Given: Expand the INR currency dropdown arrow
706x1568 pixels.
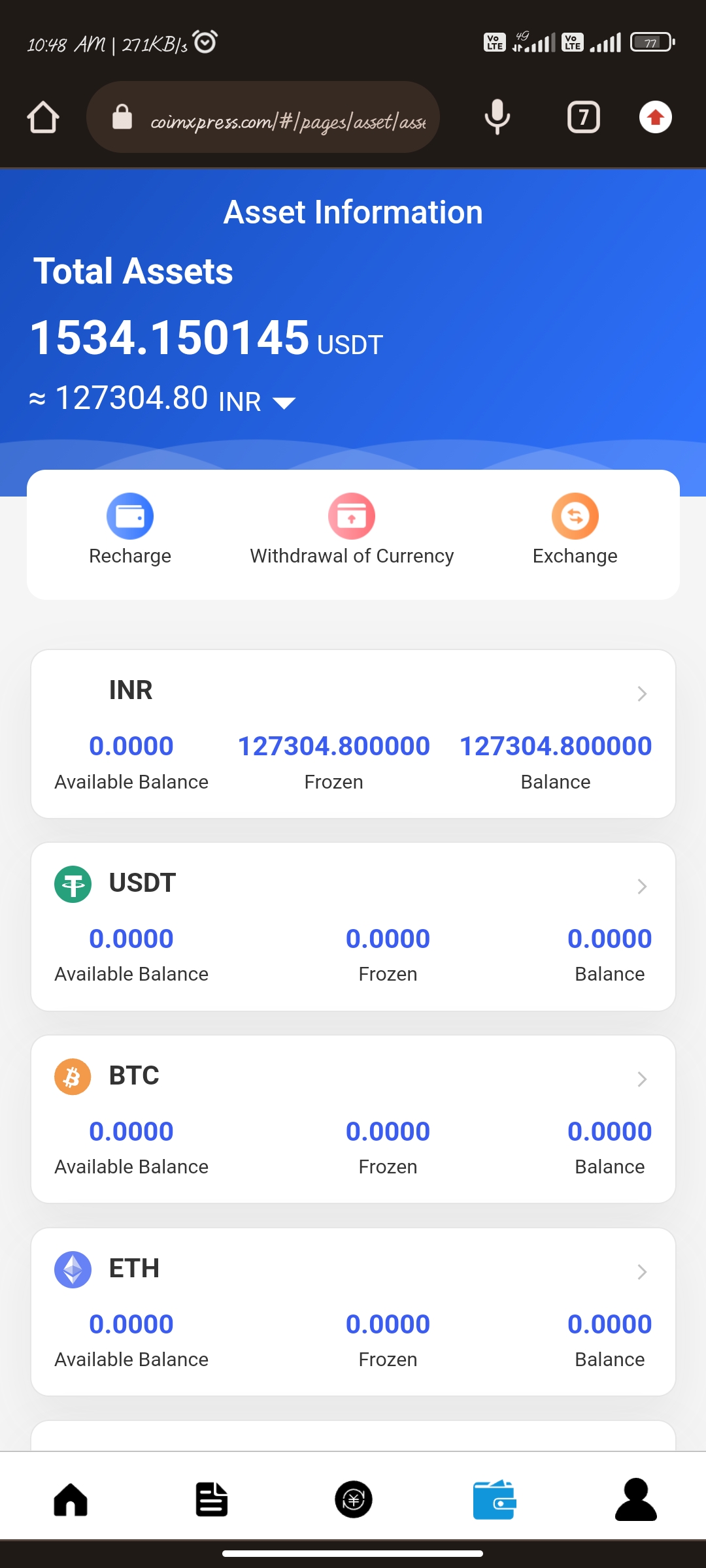Looking at the screenshot, I should (284, 402).
